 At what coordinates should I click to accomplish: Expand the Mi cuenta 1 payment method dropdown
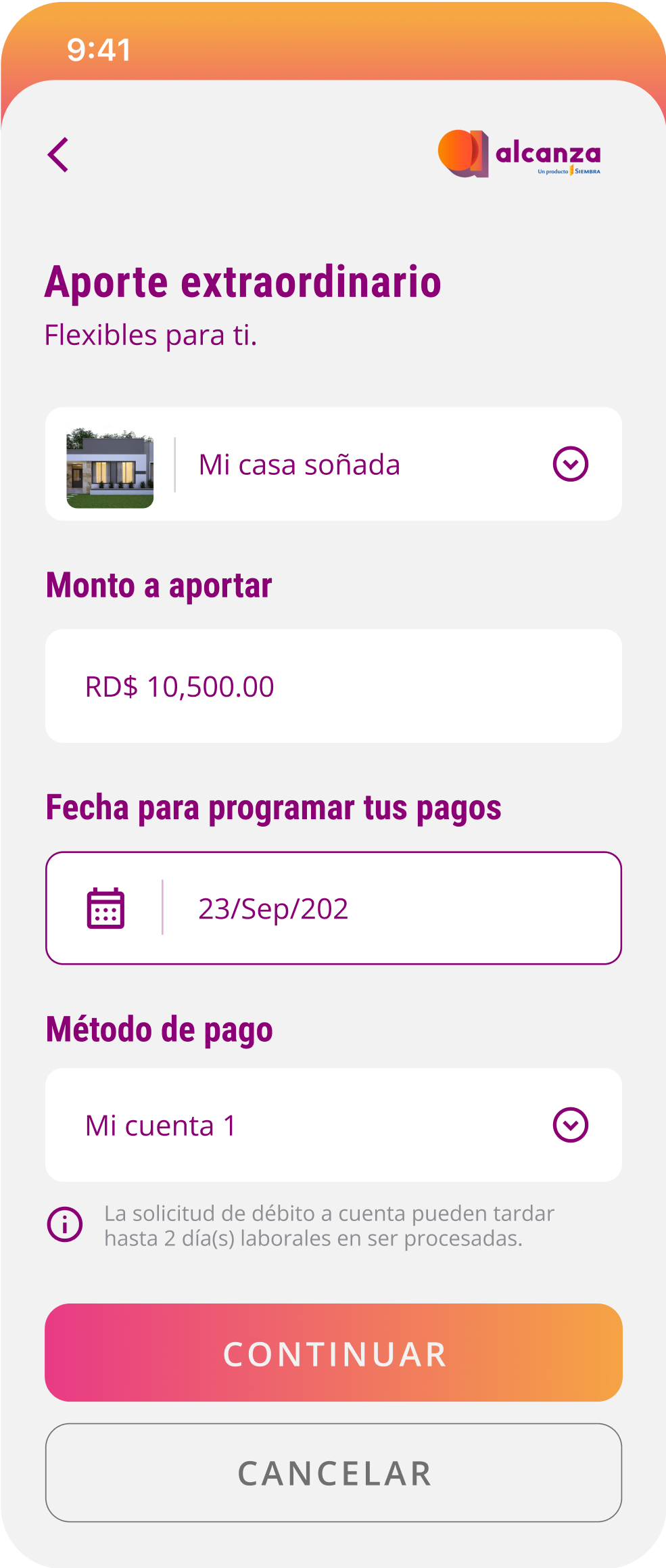click(570, 1125)
